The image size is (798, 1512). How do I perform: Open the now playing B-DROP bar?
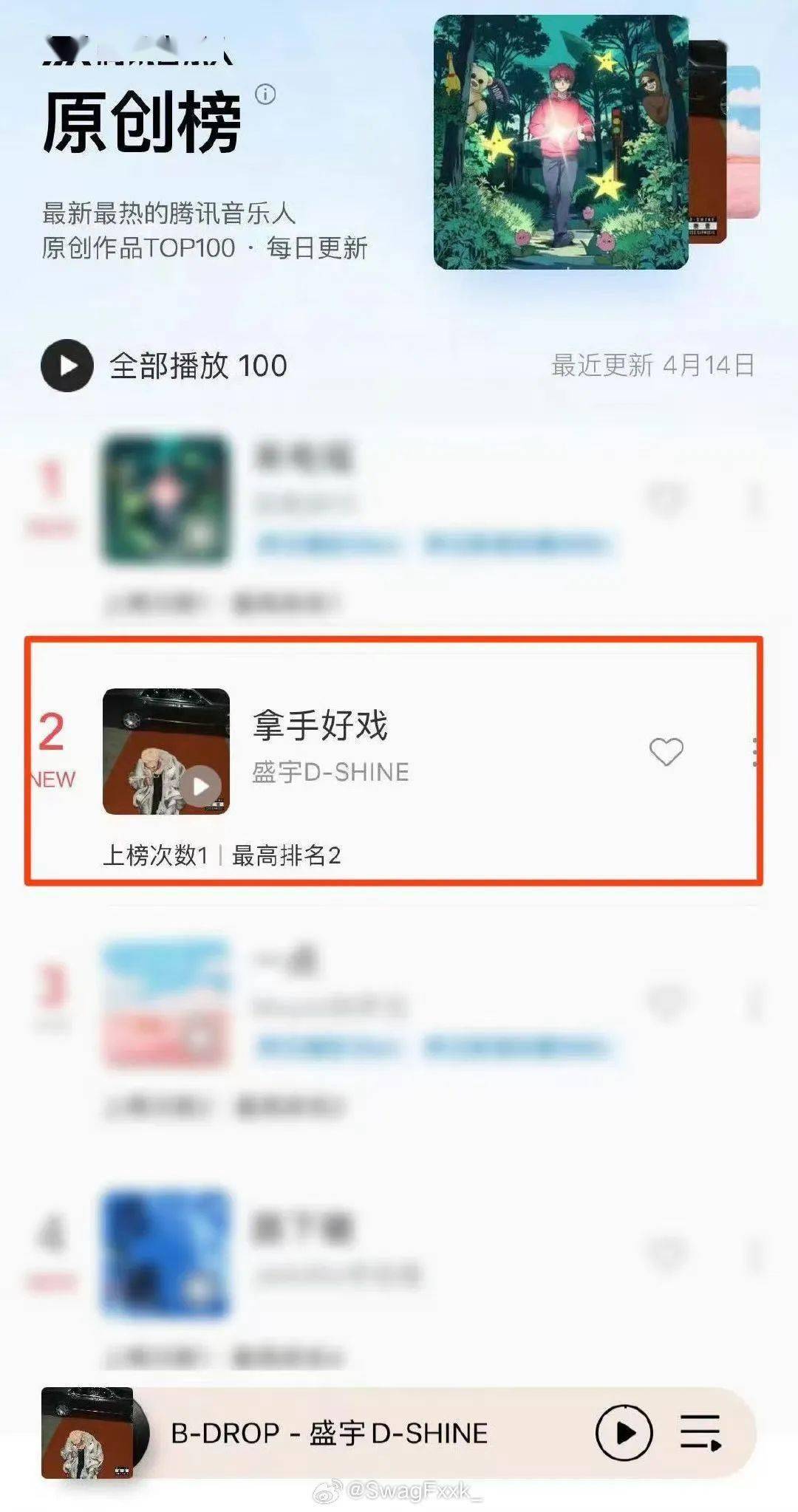329,1433
